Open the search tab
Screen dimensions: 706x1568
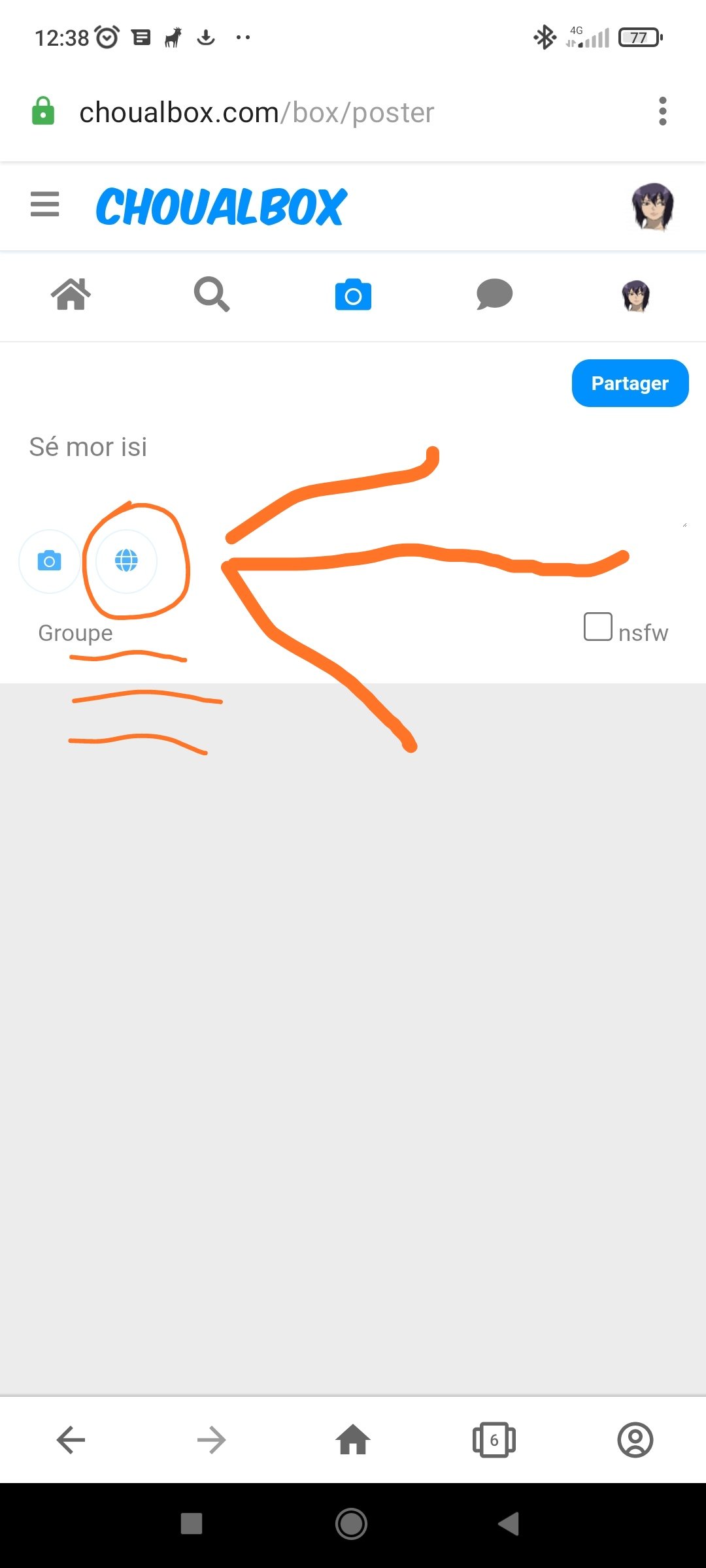[x=212, y=295]
